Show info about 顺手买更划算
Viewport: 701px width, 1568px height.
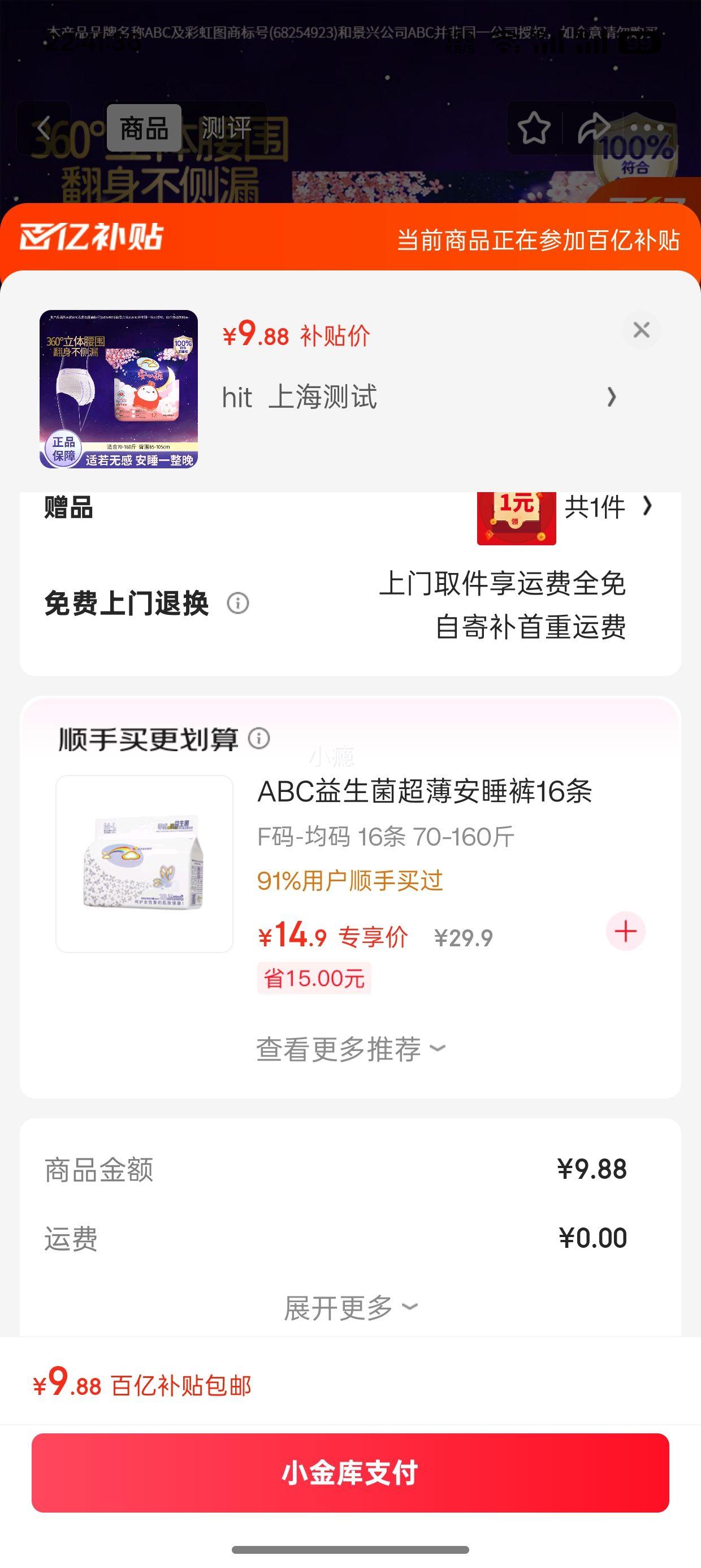click(259, 738)
